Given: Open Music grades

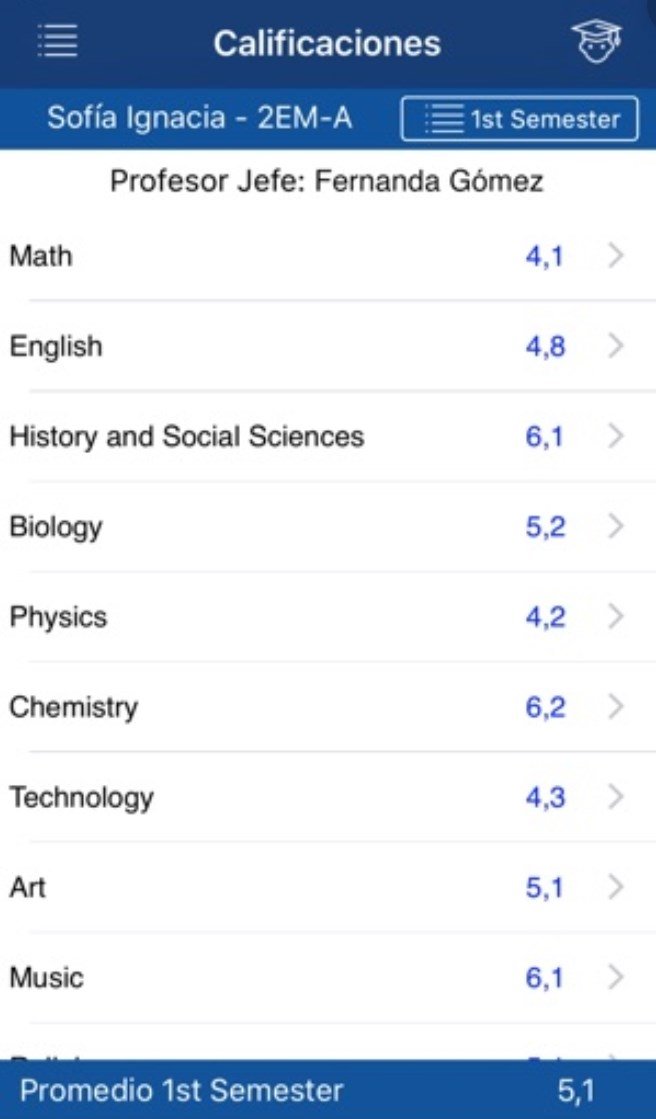Looking at the screenshot, I should click(x=328, y=978).
